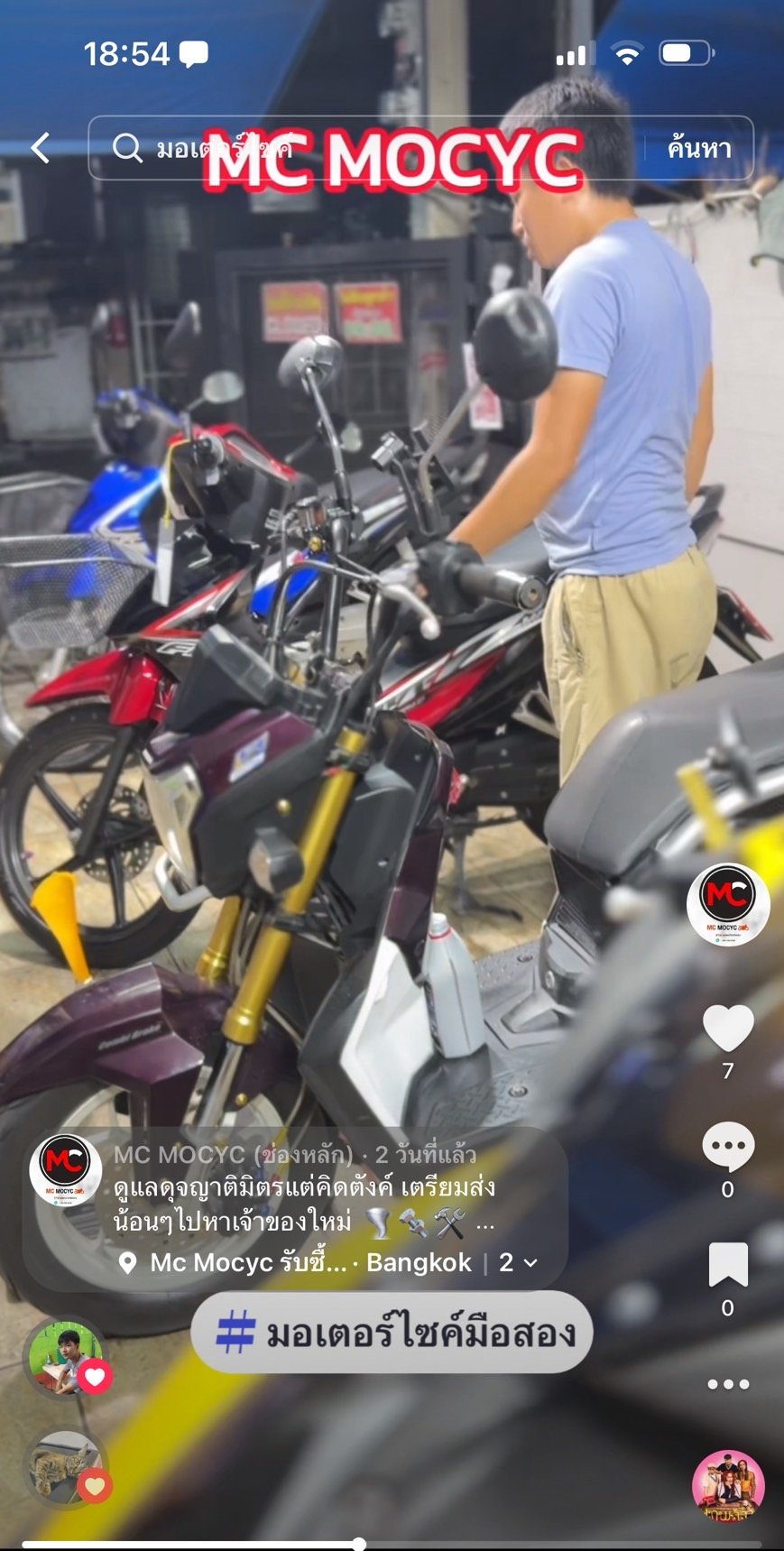Like this video with the heart icon
This screenshot has width=784, height=1551.
727,1029
